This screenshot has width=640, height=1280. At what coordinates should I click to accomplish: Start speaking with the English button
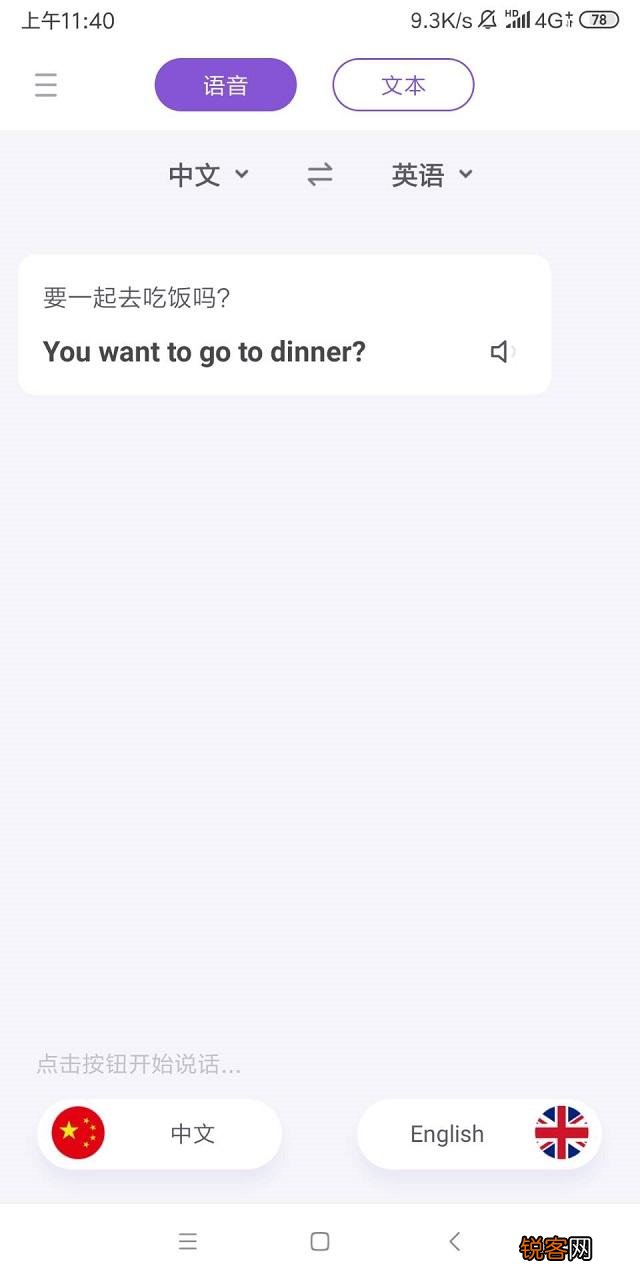pyautogui.click(x=479, y=1134)
